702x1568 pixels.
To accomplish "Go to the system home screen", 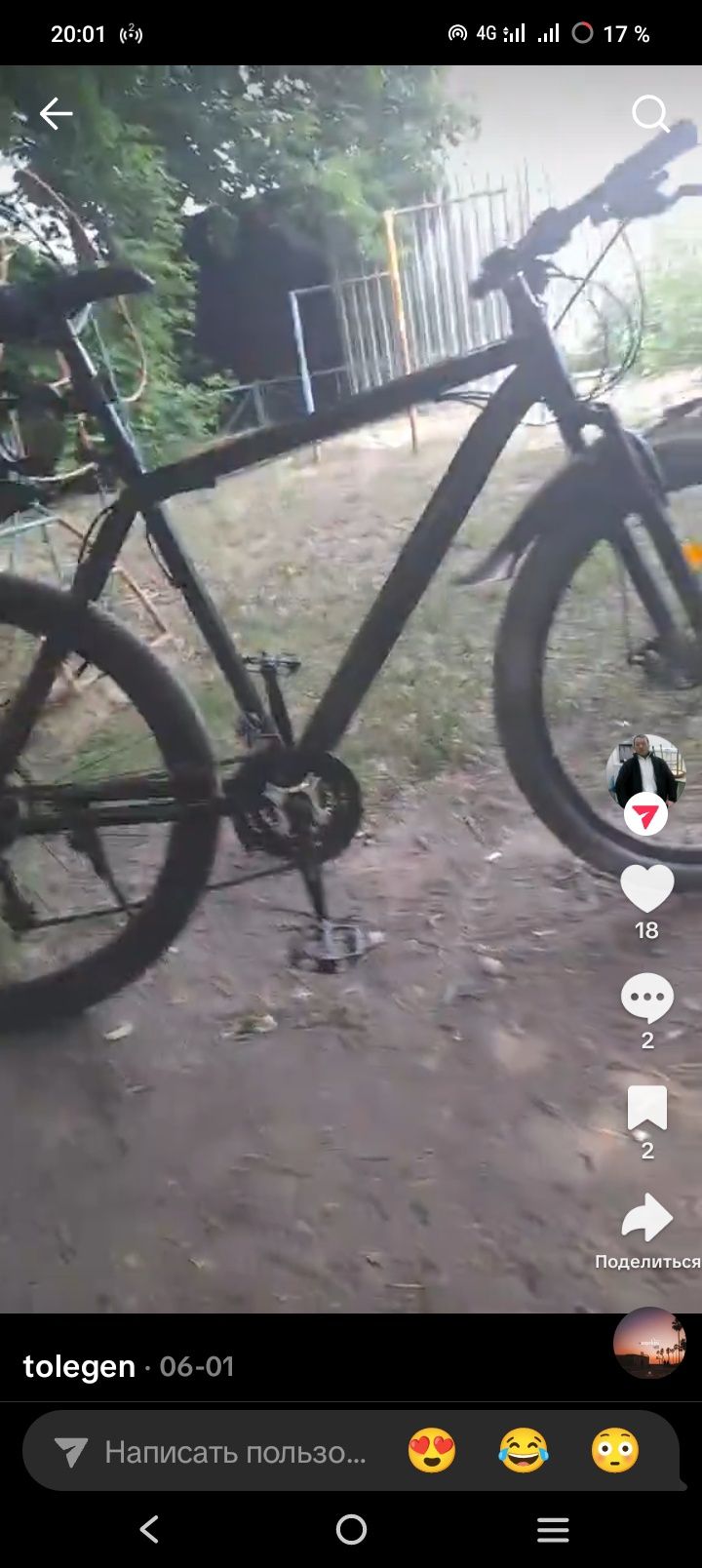I will 351,1529.
